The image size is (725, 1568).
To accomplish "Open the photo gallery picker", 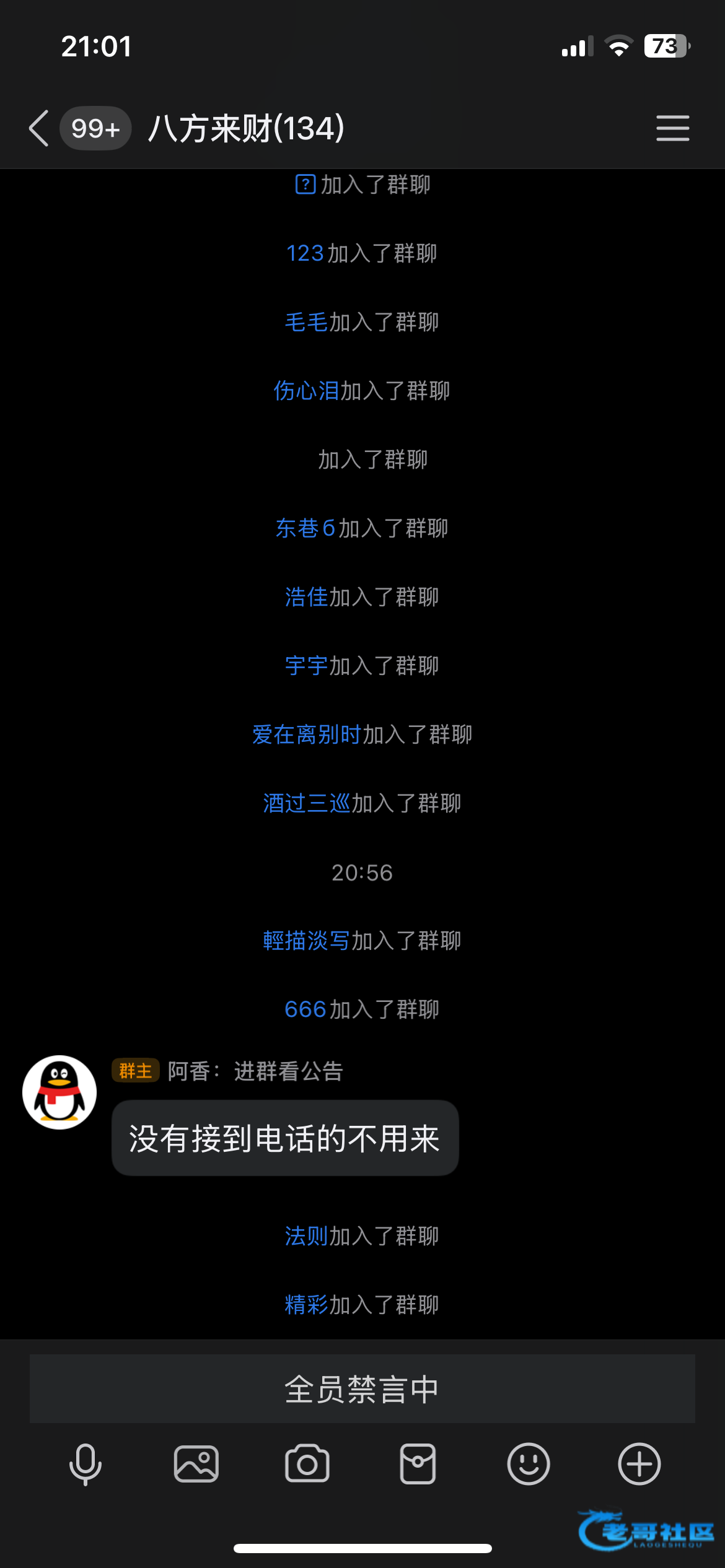I will pyautogui.click(x=196, y=1464).
